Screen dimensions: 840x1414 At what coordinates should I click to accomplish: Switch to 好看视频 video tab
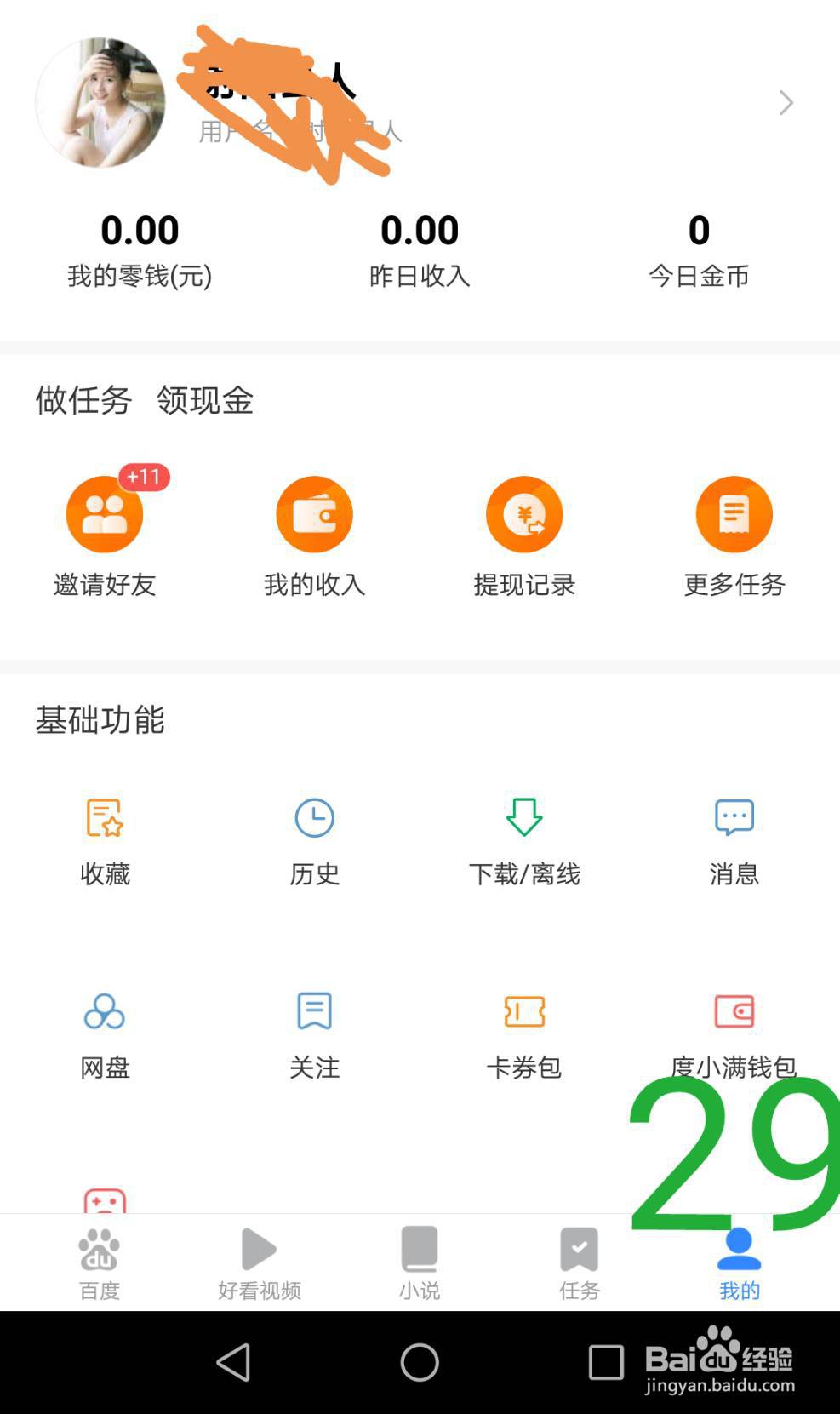(260, 1263)
